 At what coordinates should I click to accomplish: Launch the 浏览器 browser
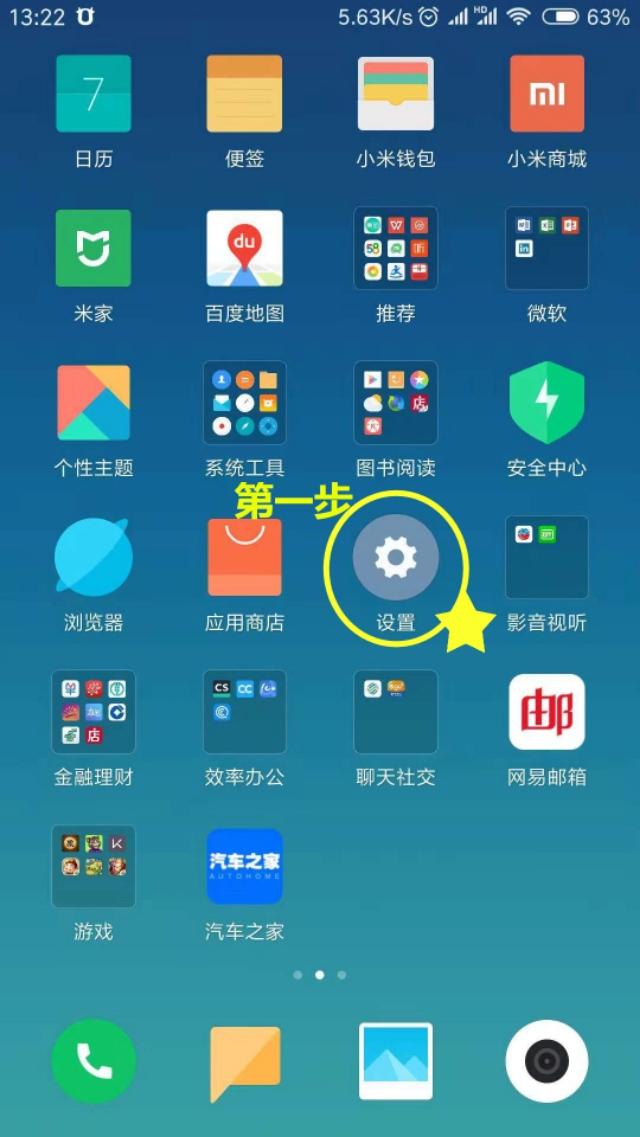(93, 557)
